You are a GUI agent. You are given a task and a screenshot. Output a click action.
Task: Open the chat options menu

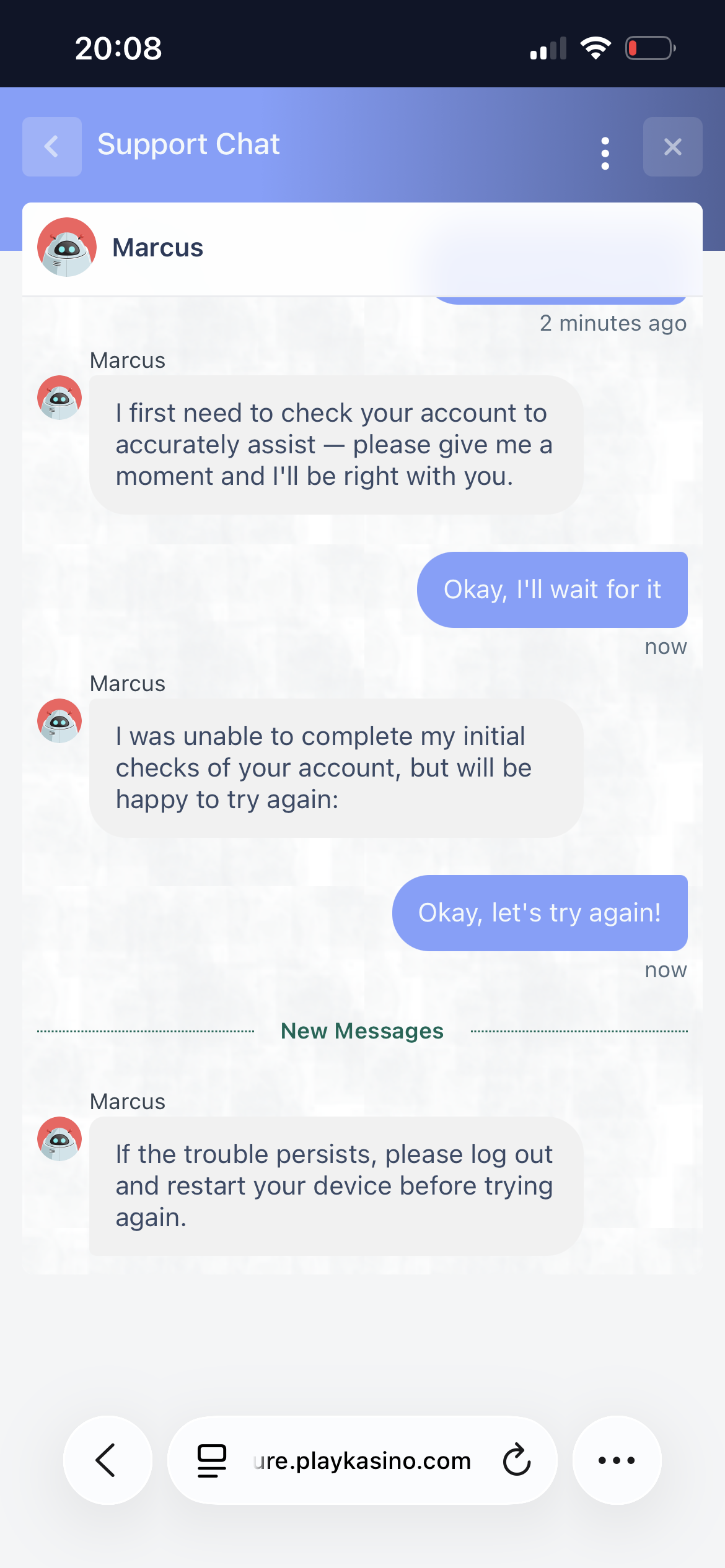click(605, 153)
